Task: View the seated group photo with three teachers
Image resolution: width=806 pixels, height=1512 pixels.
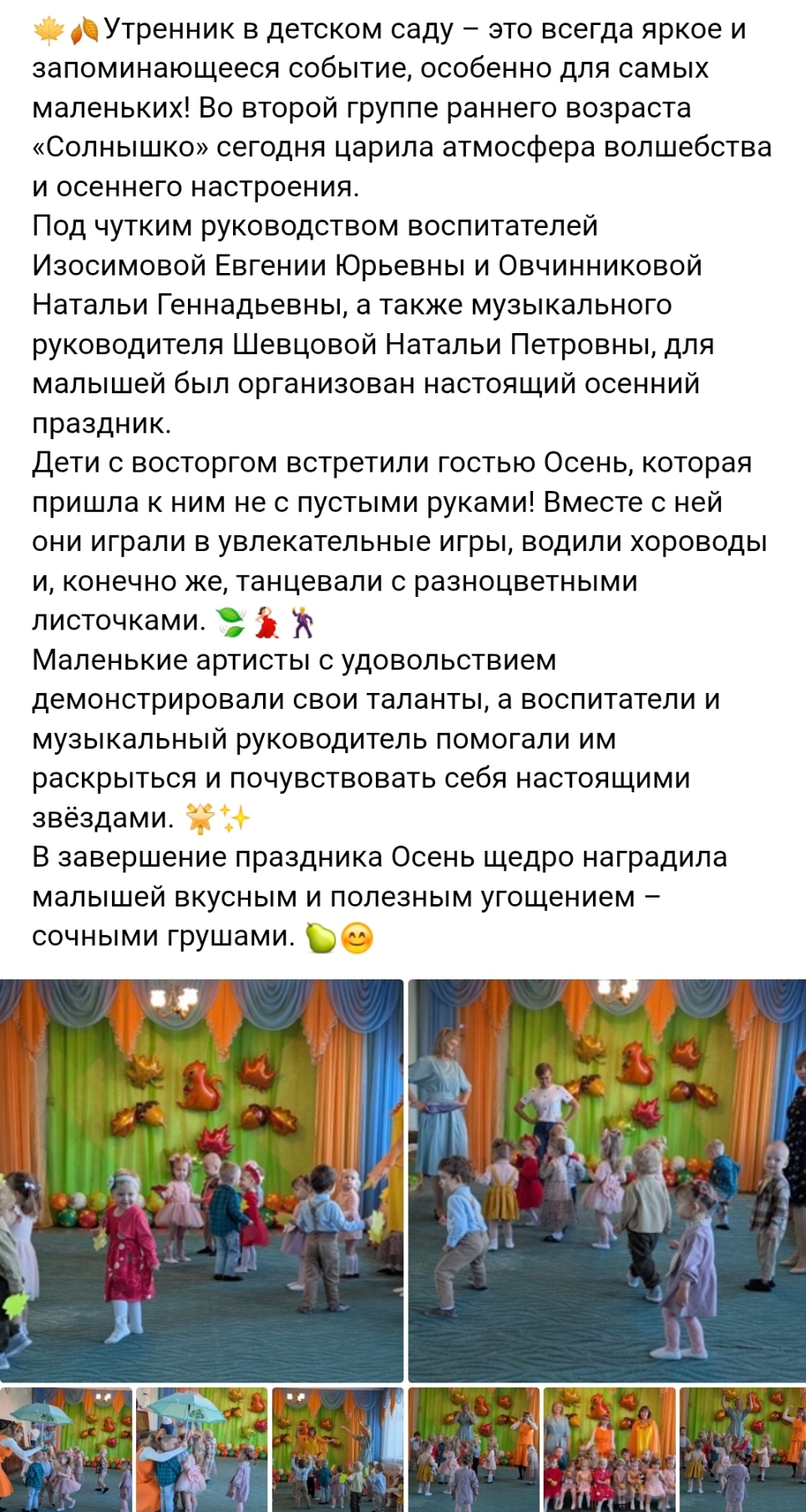Action: tap(609, 1448)
